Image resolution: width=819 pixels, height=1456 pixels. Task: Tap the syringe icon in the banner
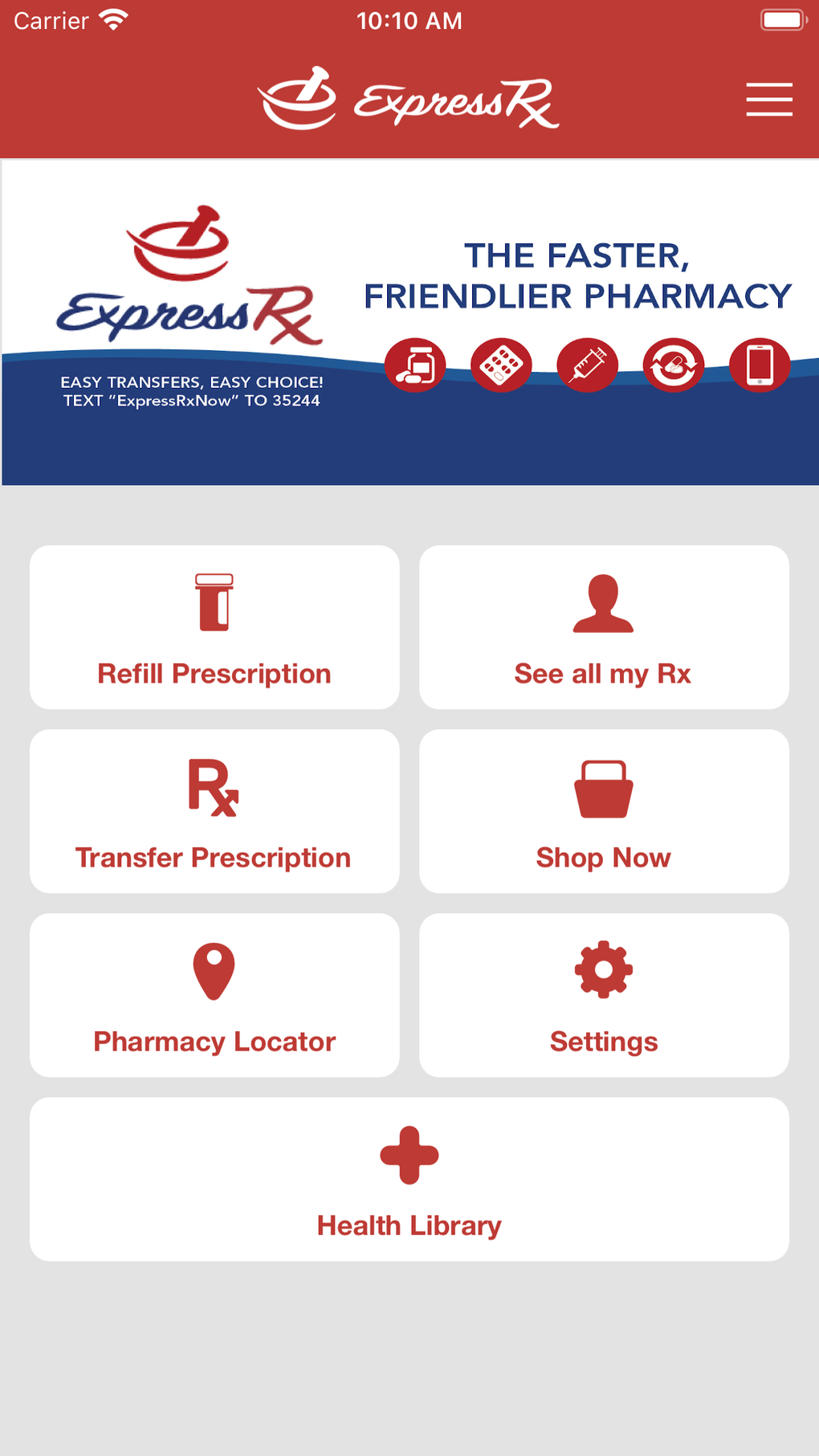tap(588, 365)
